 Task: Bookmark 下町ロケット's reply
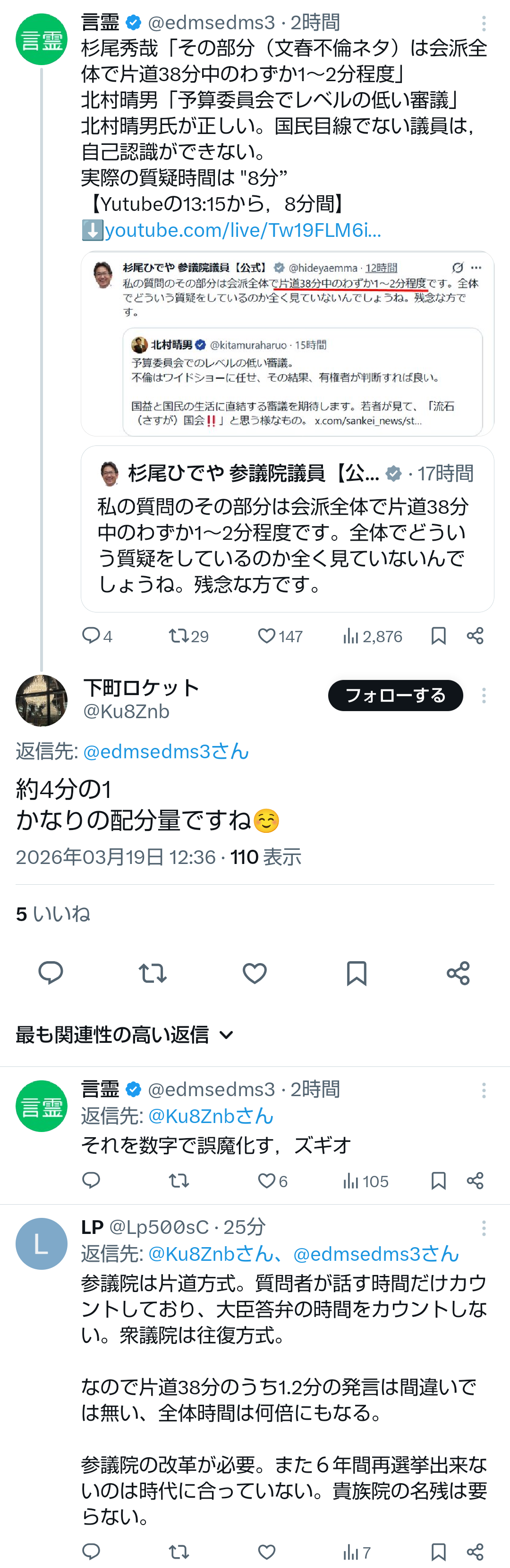tap(357, 973)
